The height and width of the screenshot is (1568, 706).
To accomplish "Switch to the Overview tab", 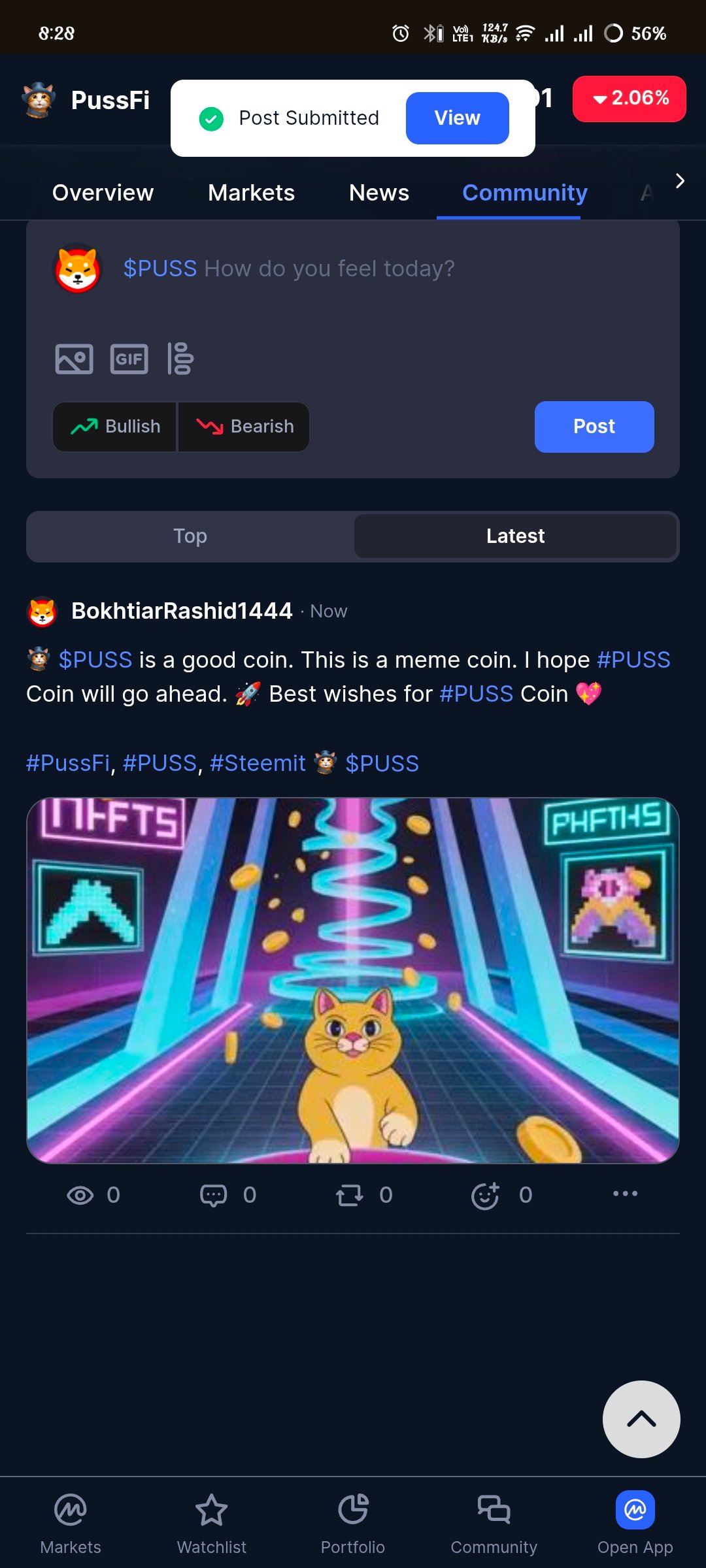I will (x=103, y=193).
